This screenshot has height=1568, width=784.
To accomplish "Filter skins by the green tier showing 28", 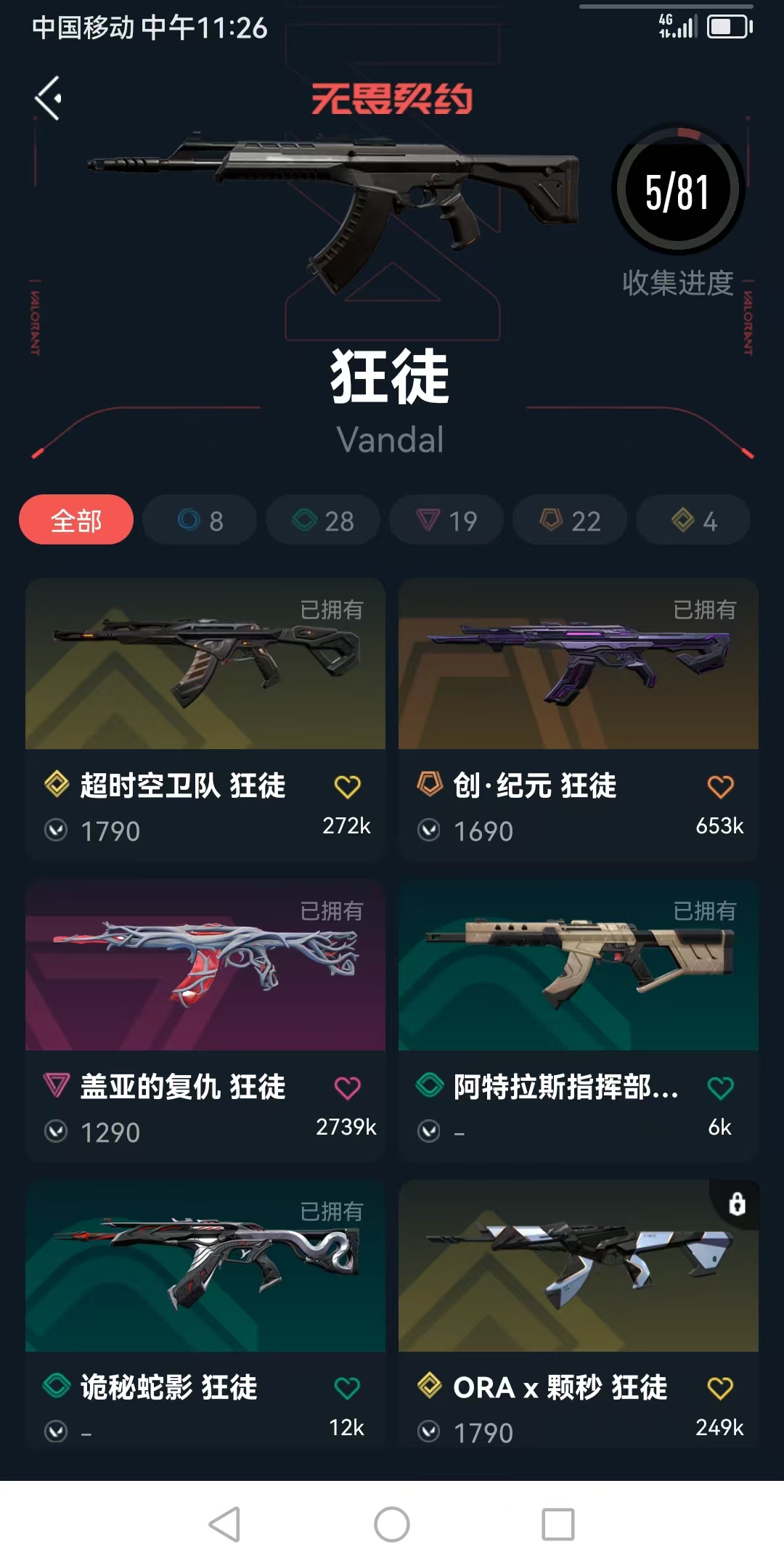I will 323,520.
